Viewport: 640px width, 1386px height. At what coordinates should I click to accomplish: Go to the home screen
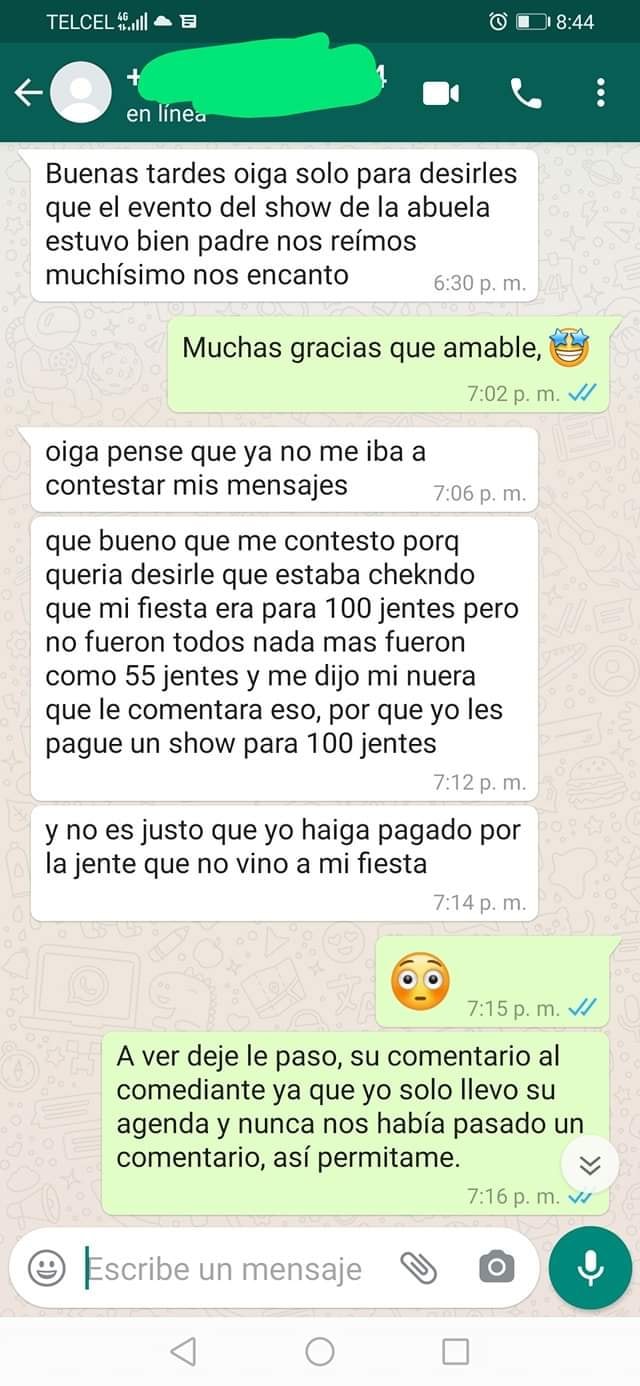(320, 1352)
